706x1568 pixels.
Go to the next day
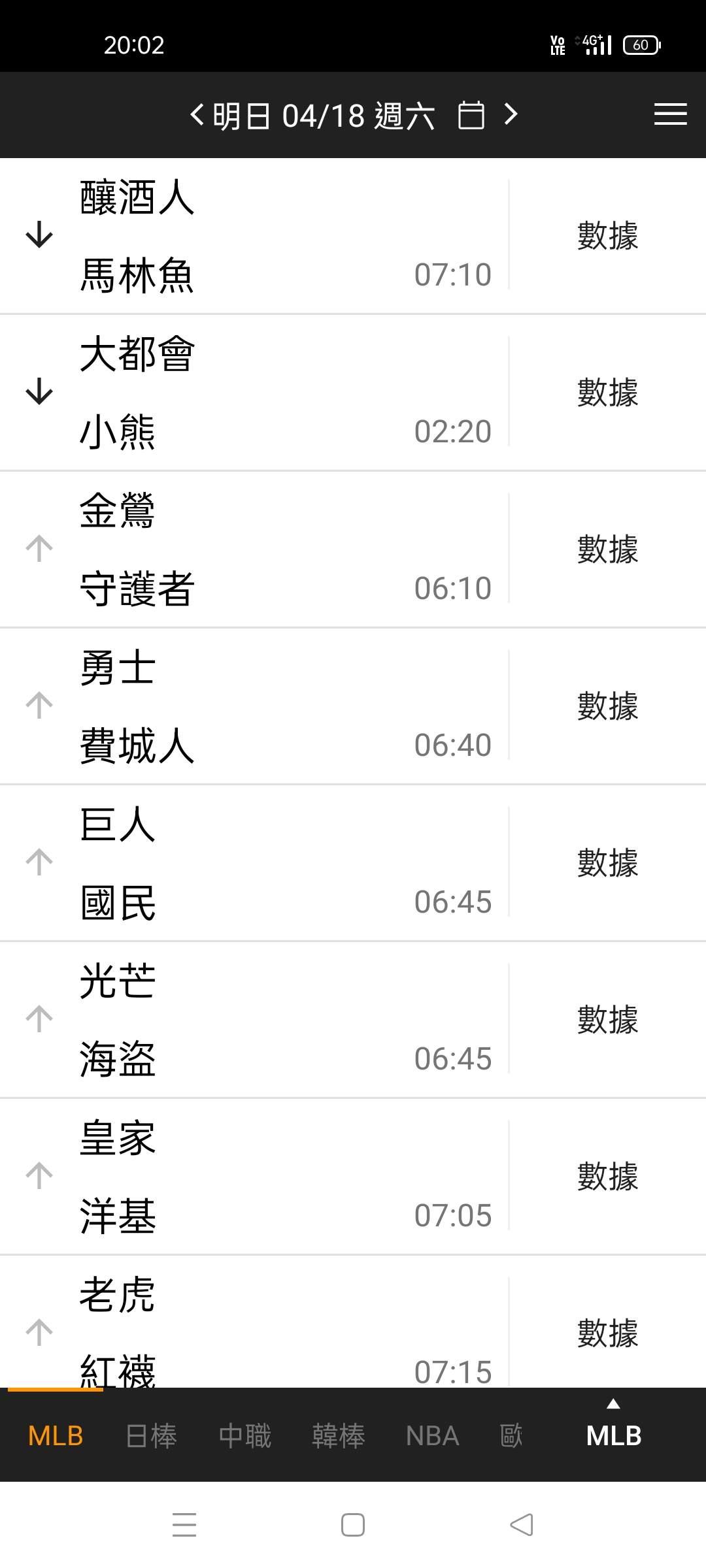point(511,115)
